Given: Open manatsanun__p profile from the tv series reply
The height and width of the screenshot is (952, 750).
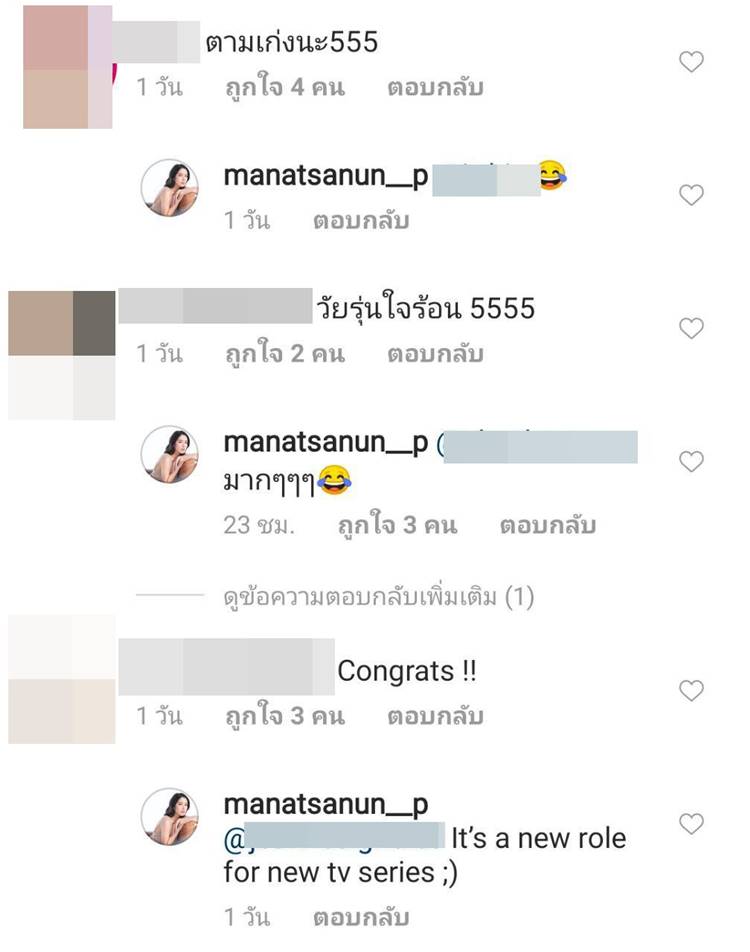Looking at the screenshot, I should (x=325, y=805).
